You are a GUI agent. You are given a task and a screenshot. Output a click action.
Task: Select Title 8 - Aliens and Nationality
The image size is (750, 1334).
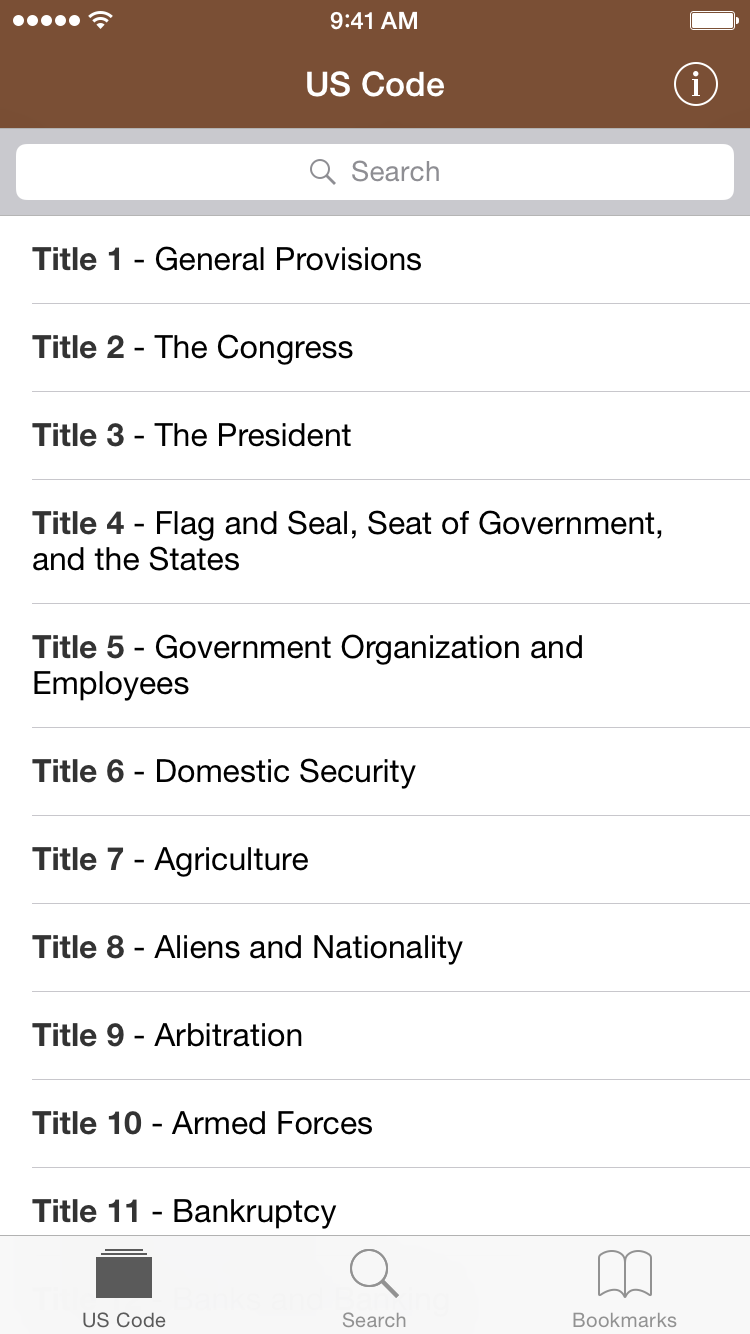pyautogui.click(x=375, y=948)
